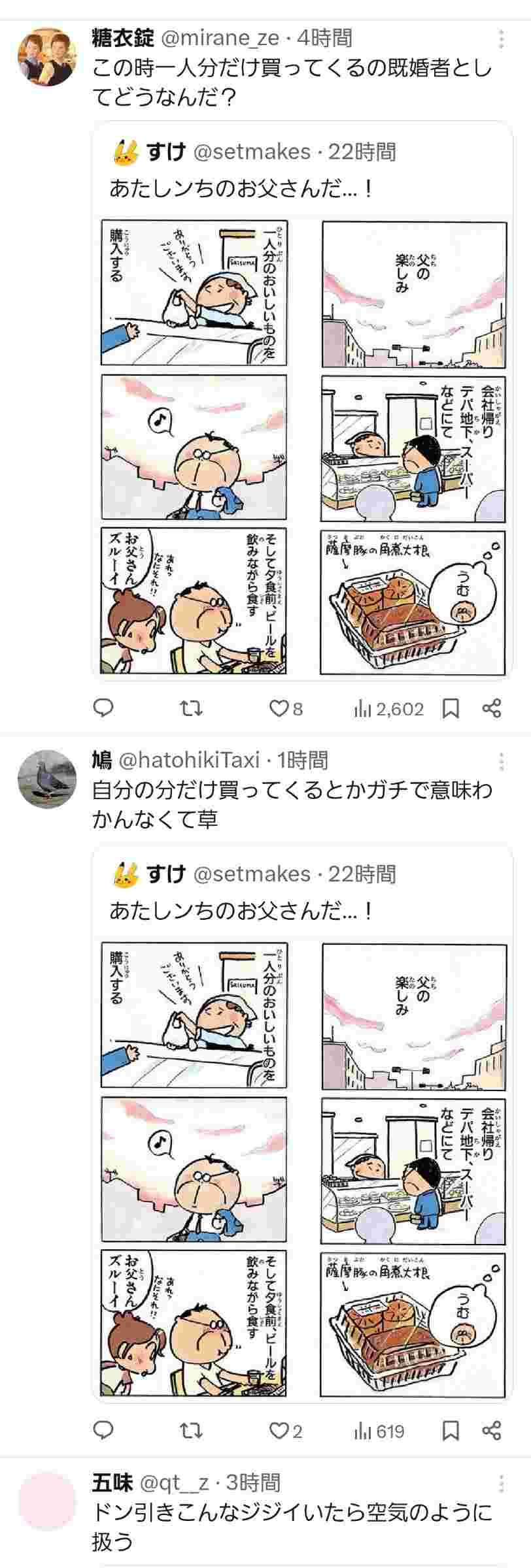Reply to 糖衣錠's post
Image resolution: width=531 pixels, height=1568 pixels.
[x=103, y=708]
